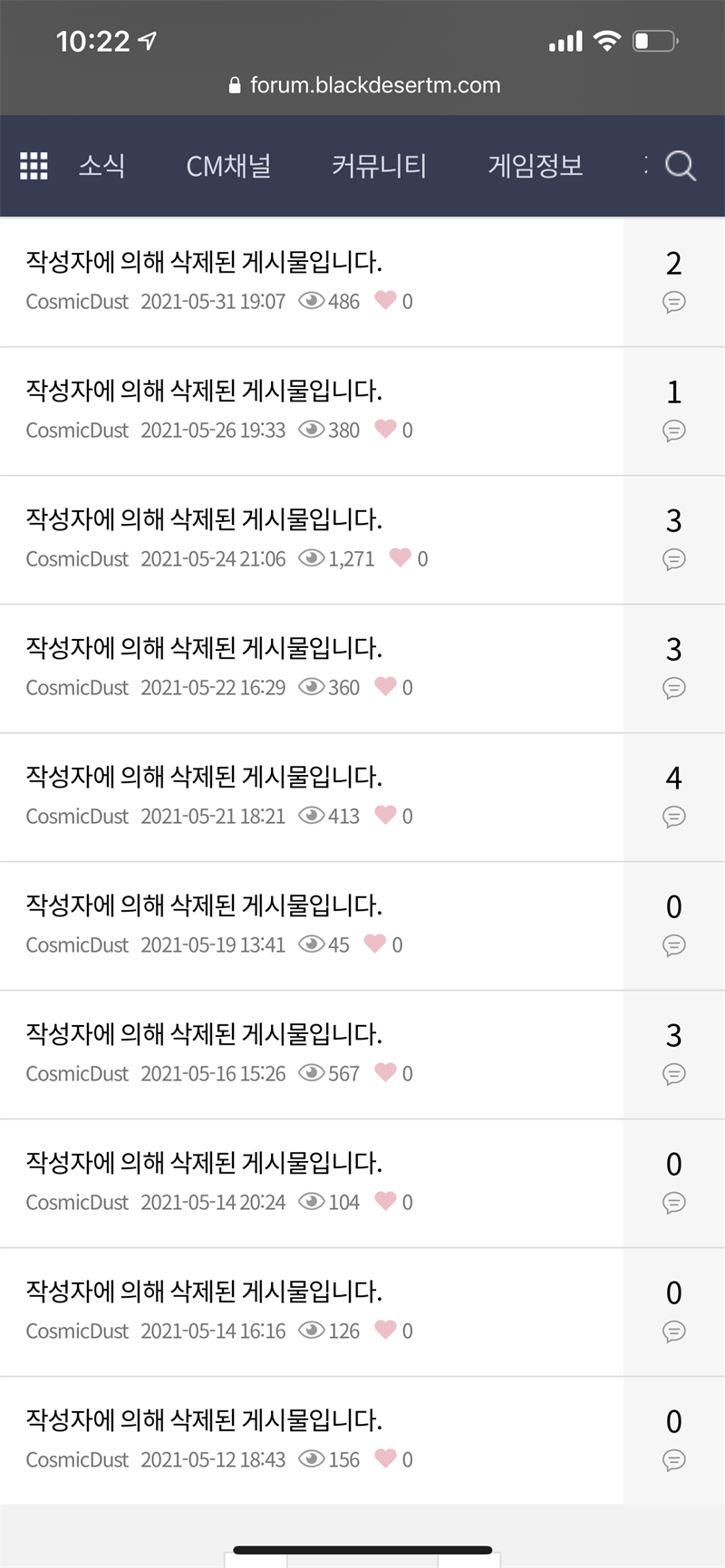This screenshot has height=1568, width=725.
Task: View the post dated 2021-05-19 13:41
Action: click(x=312, y=925)
